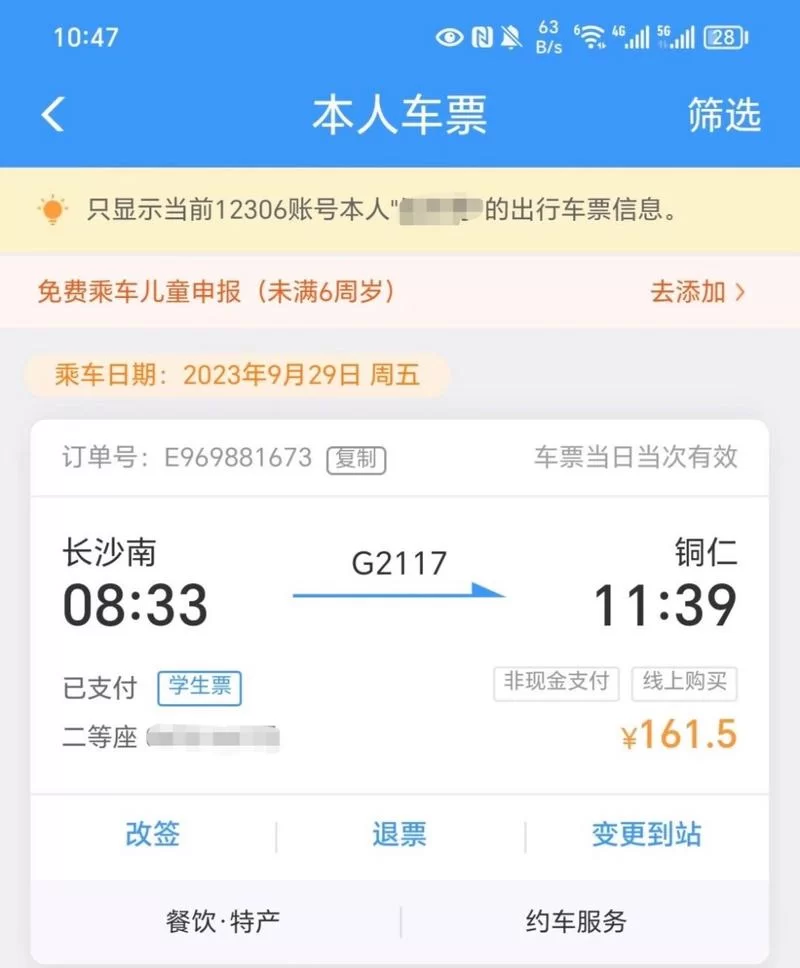This screenshot has width=800, height=968.
Task: Tap the blue arrow under G2117
Action: point(400,592)
